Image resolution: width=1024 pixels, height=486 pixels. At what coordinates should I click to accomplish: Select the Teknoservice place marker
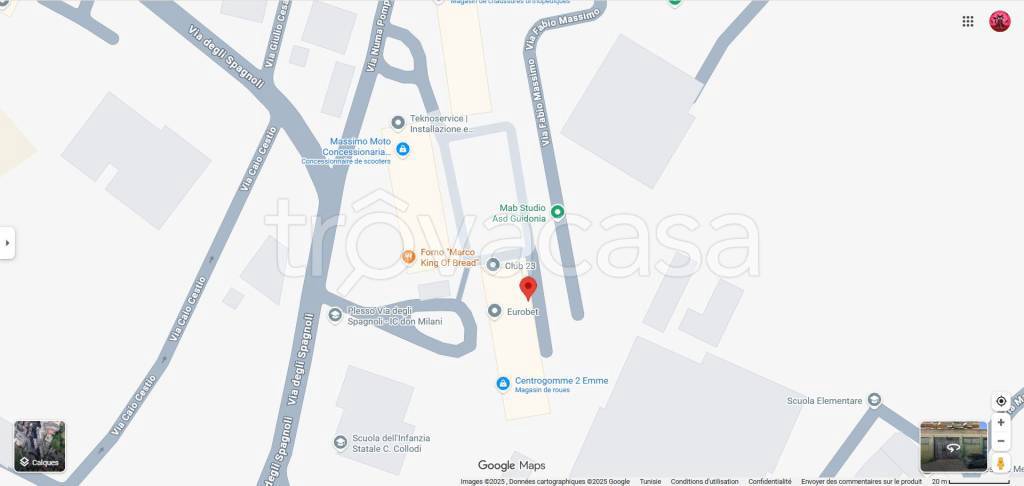point(398,123)
